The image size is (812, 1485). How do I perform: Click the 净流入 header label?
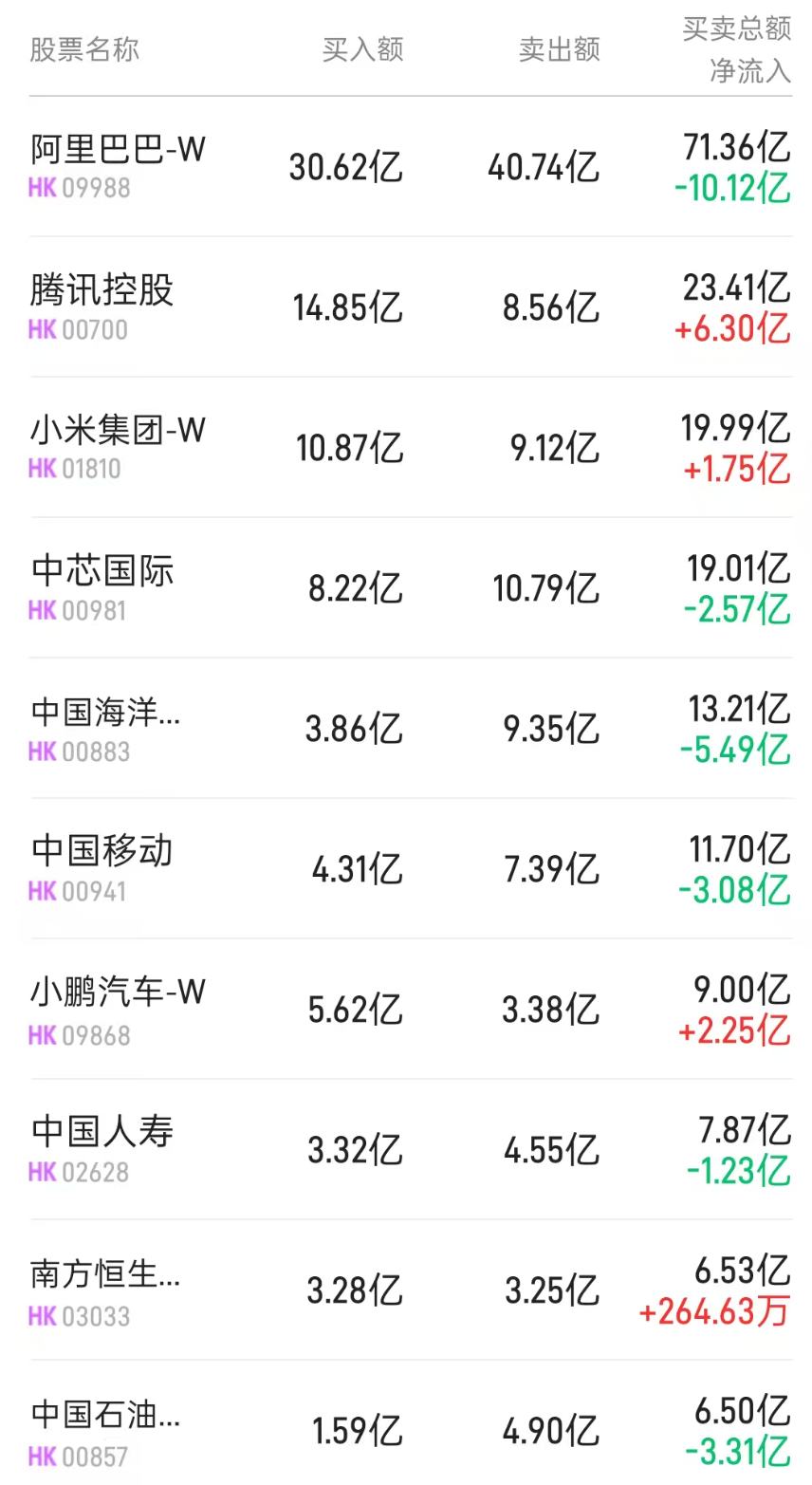[754, 71]
